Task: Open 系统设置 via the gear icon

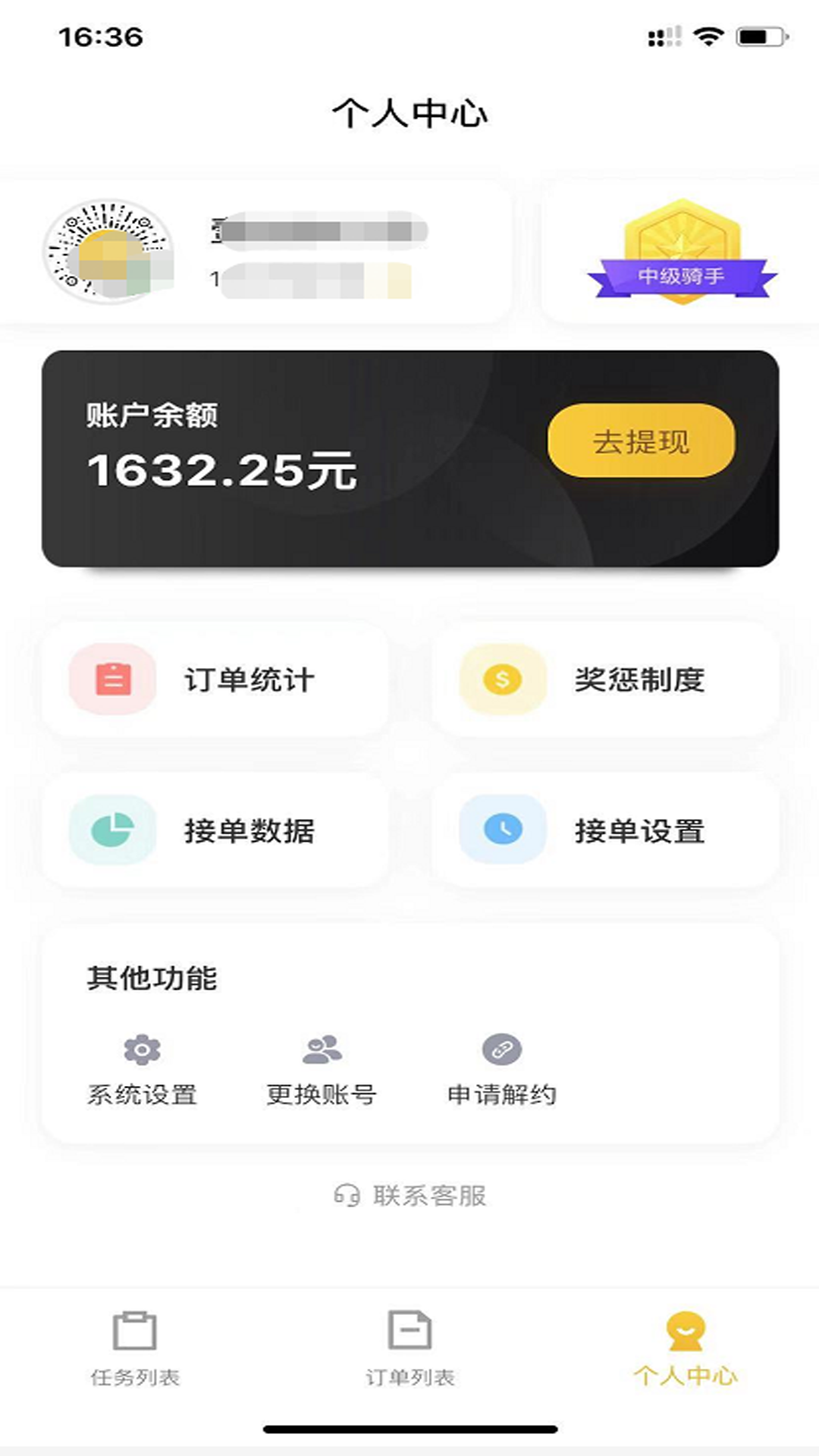Action: click(x=143, y=1049)
